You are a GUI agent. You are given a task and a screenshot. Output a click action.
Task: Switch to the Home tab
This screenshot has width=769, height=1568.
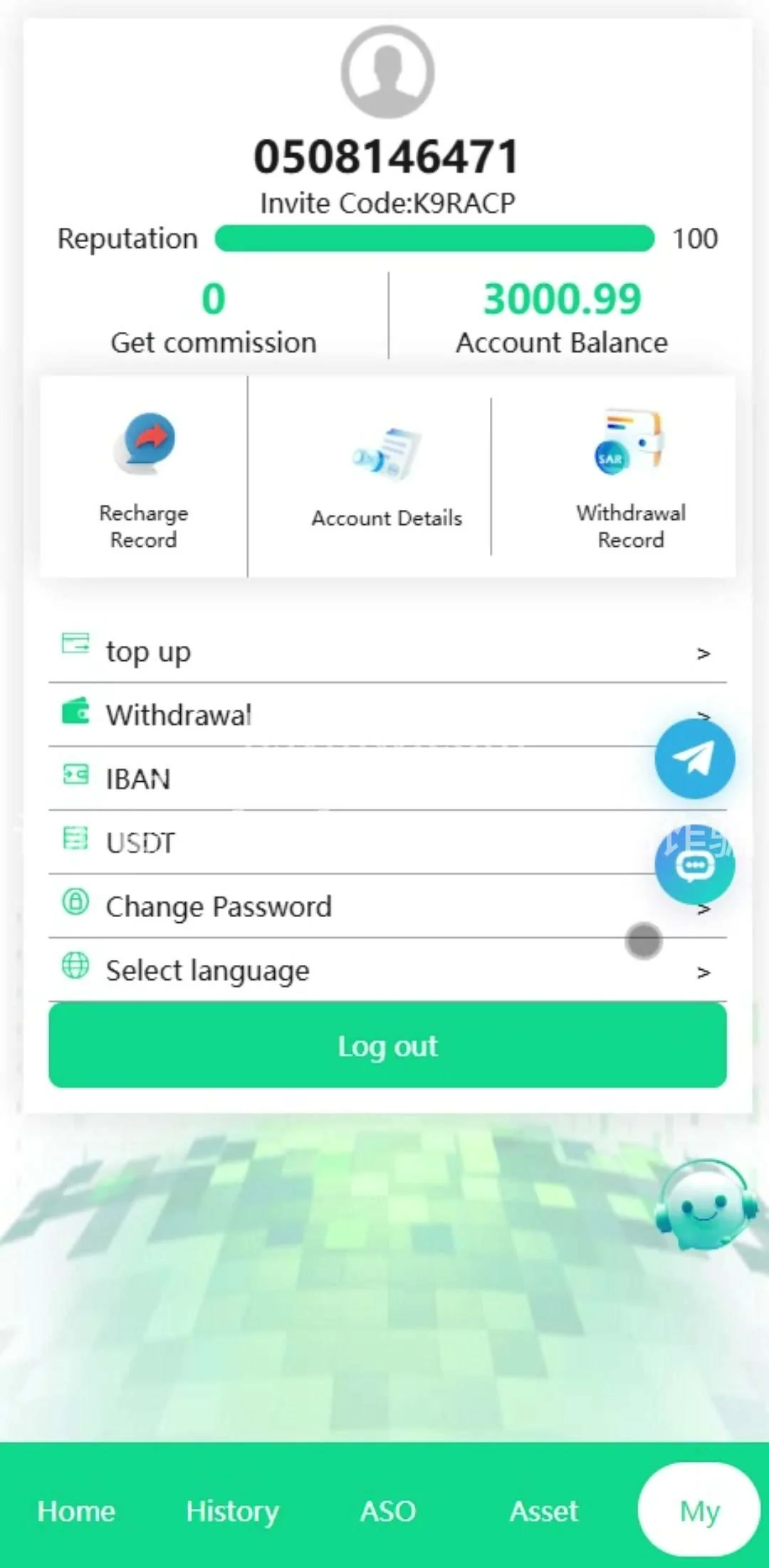click(76, 1511)
